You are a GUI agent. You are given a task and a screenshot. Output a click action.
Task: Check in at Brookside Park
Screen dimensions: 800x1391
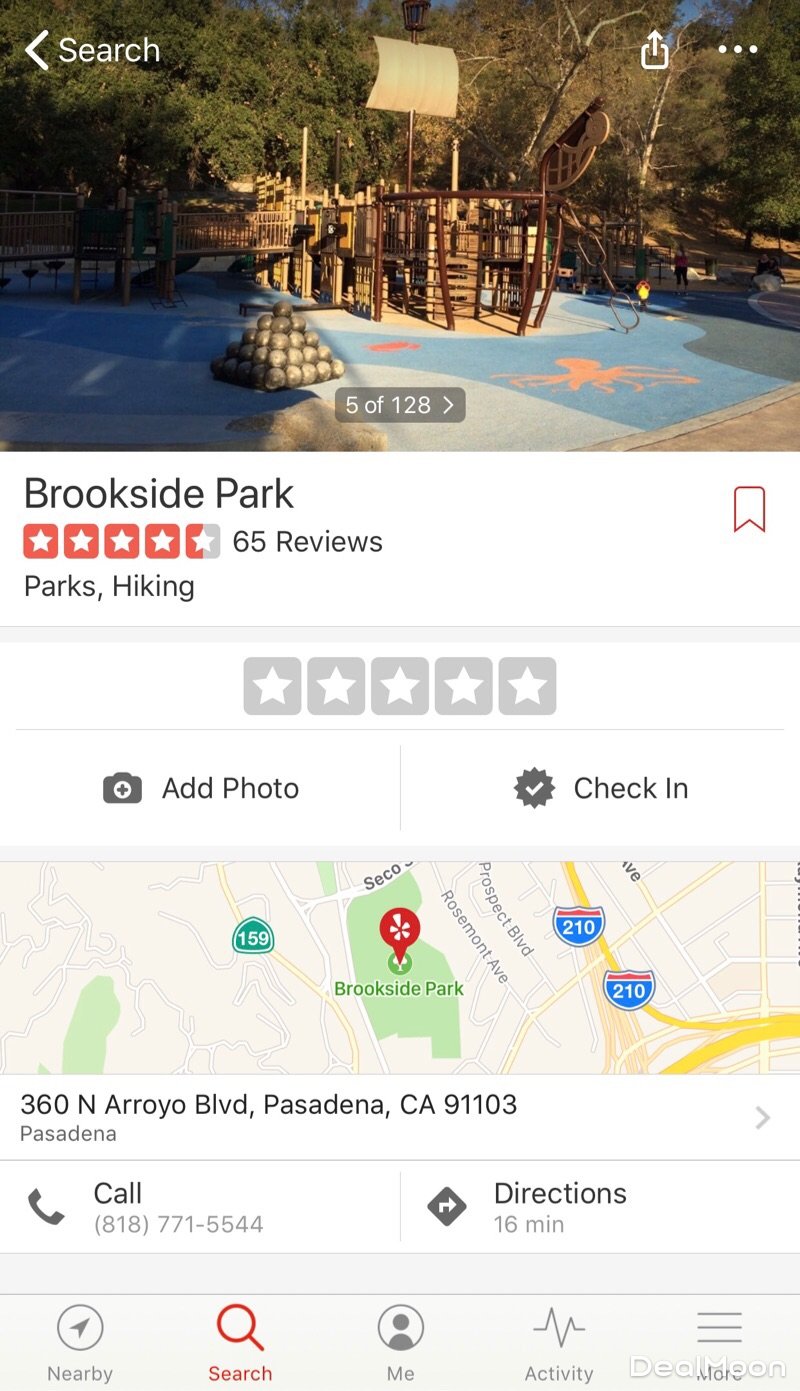point(601,788)
